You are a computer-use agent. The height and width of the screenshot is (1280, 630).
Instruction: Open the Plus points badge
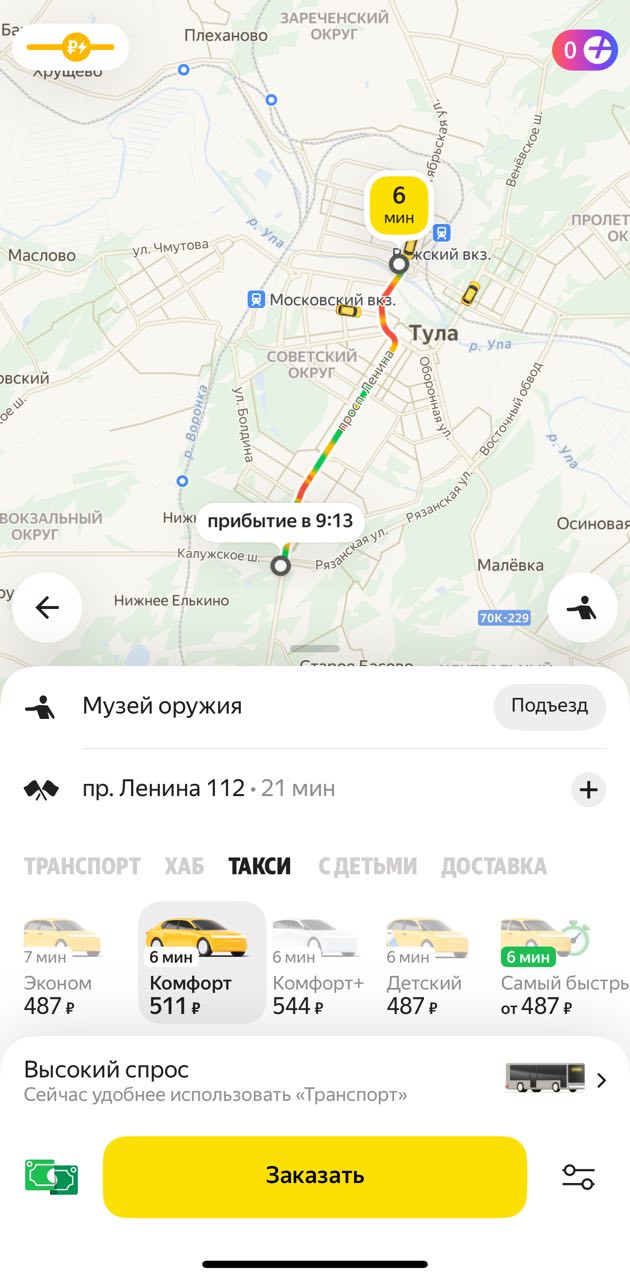point(585,50)
